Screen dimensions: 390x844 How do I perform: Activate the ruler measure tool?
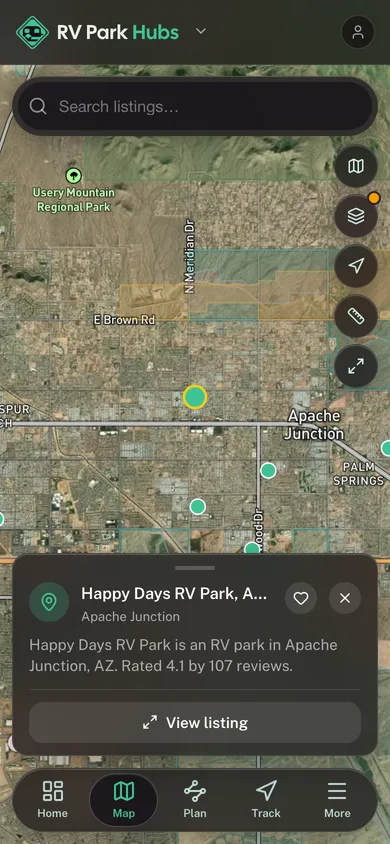tap(356, 316)
